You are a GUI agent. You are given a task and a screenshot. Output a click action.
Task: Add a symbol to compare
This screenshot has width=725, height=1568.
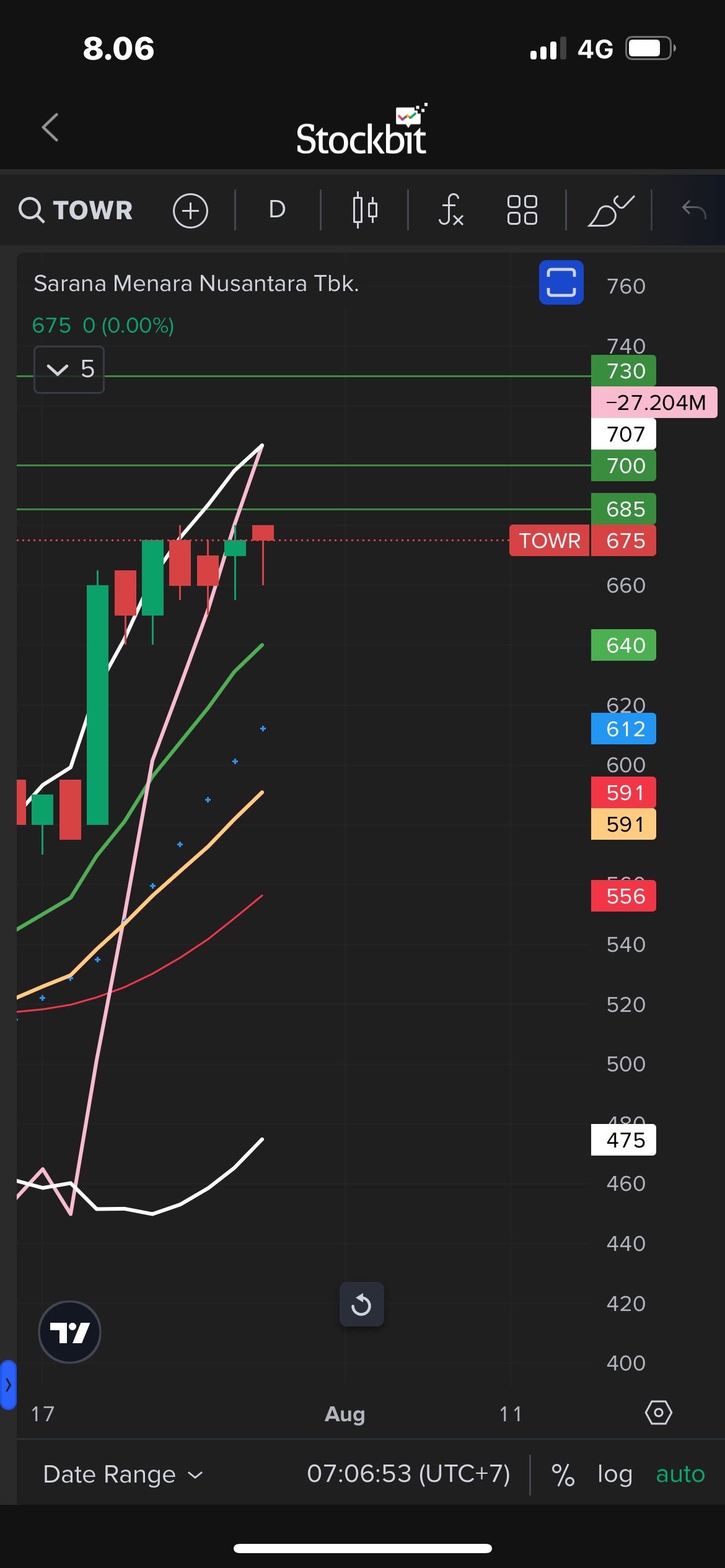(190, 211)
